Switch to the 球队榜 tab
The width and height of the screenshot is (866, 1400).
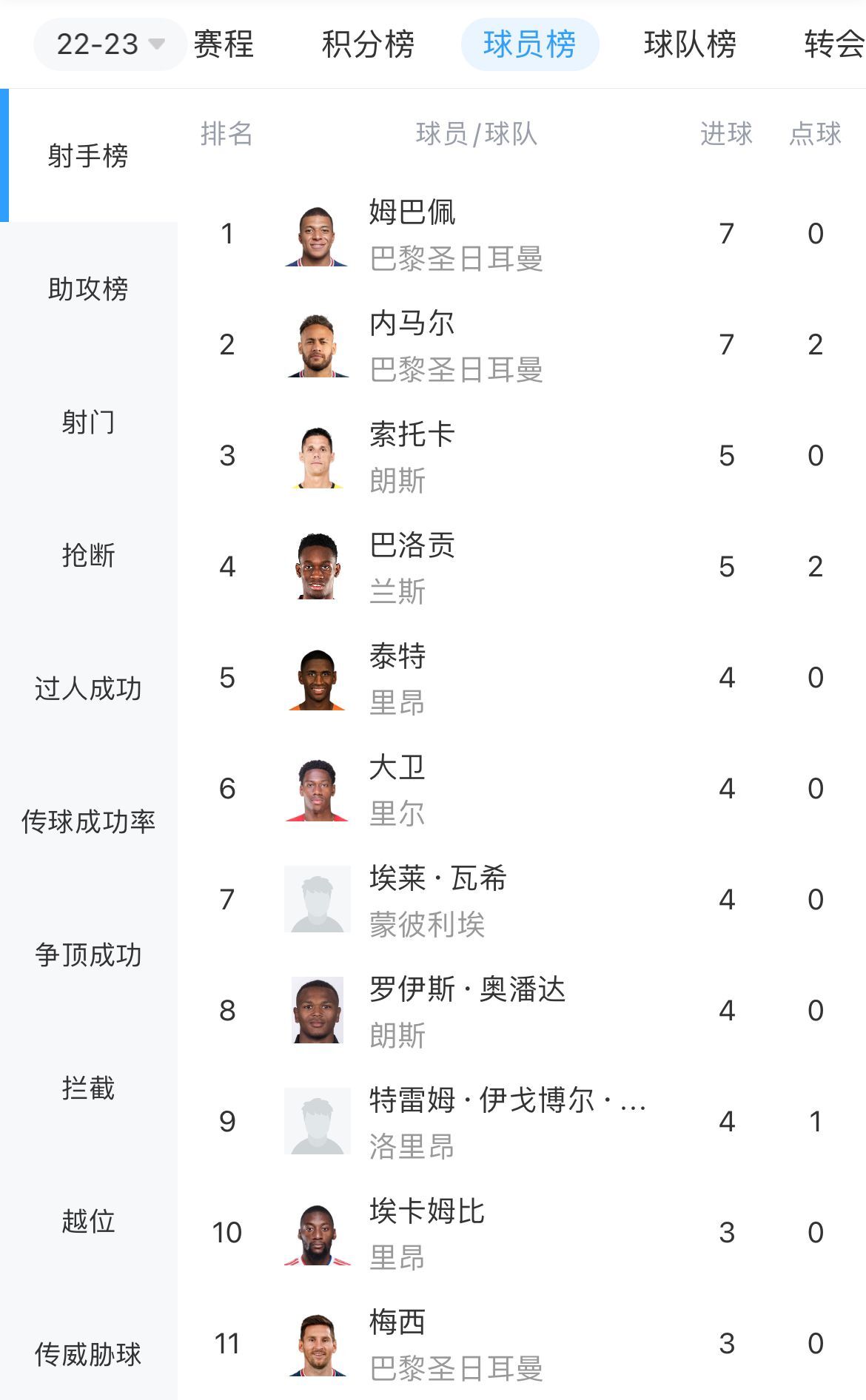[x=690, y=44]
